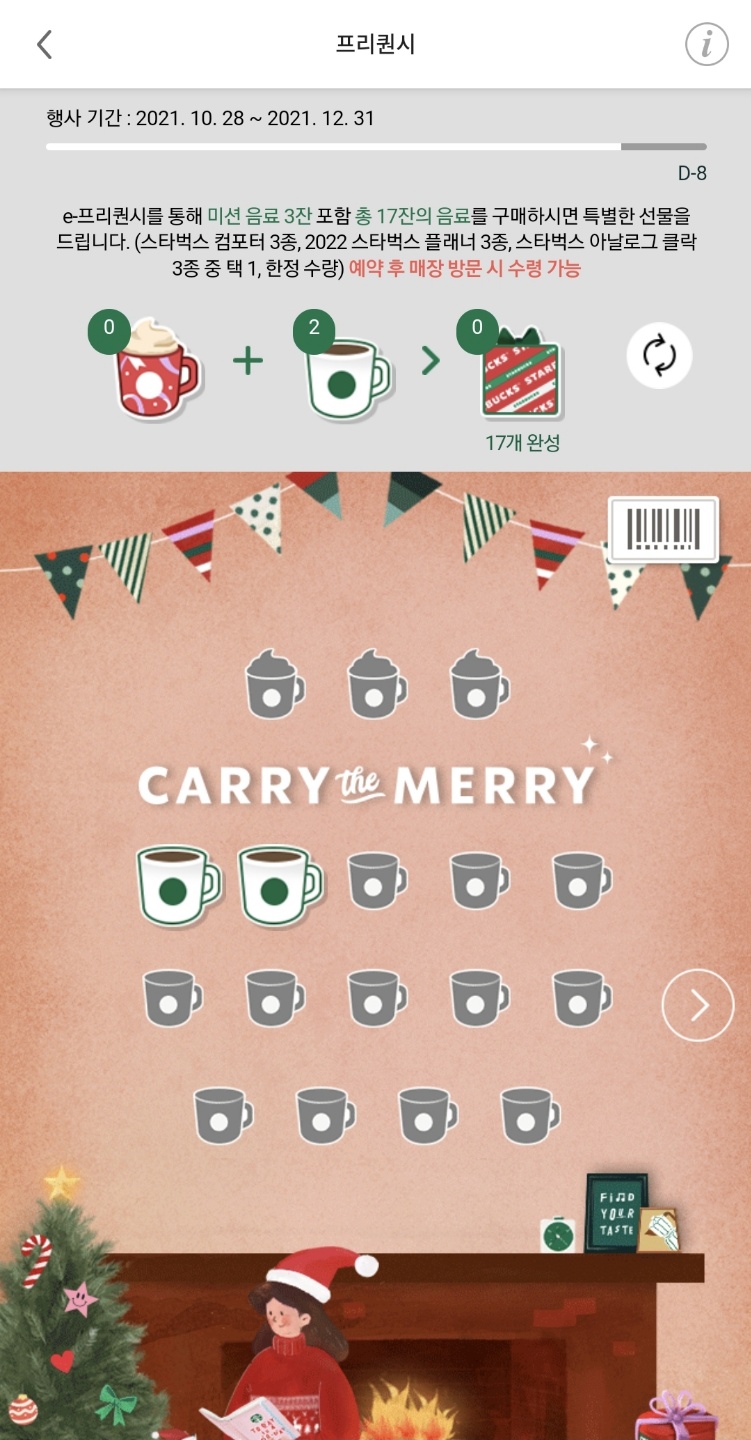Image resolution: width=751 pixels, height=1440 pixels.
Task: Go back from the 프리퀀시 page
Action: (x=44, y=44)
